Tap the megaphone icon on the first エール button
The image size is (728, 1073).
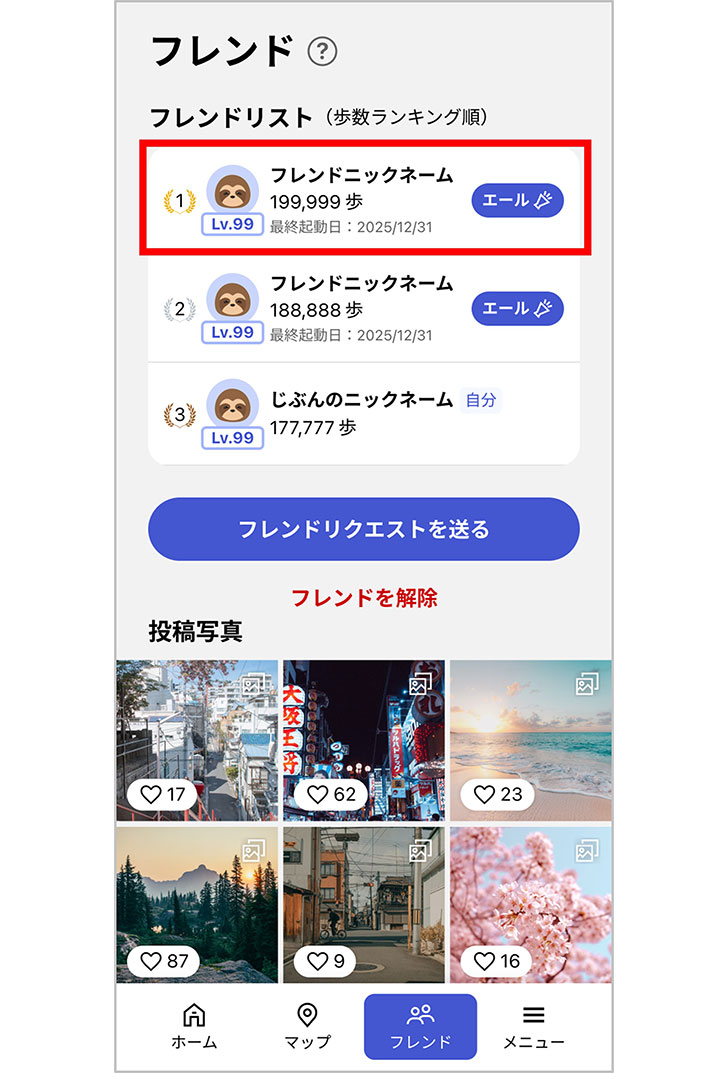(x=541, y=199)
